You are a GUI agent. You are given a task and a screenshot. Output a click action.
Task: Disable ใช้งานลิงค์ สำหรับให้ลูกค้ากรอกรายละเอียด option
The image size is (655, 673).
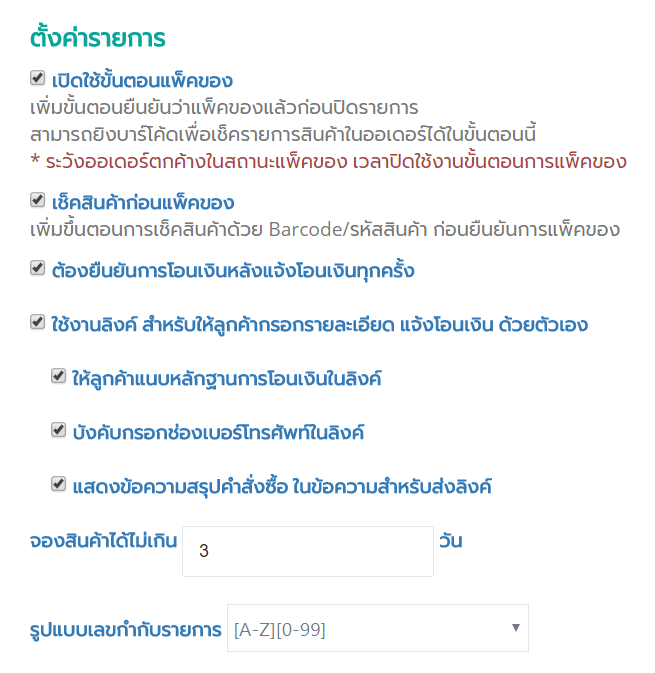click(37, 322)
